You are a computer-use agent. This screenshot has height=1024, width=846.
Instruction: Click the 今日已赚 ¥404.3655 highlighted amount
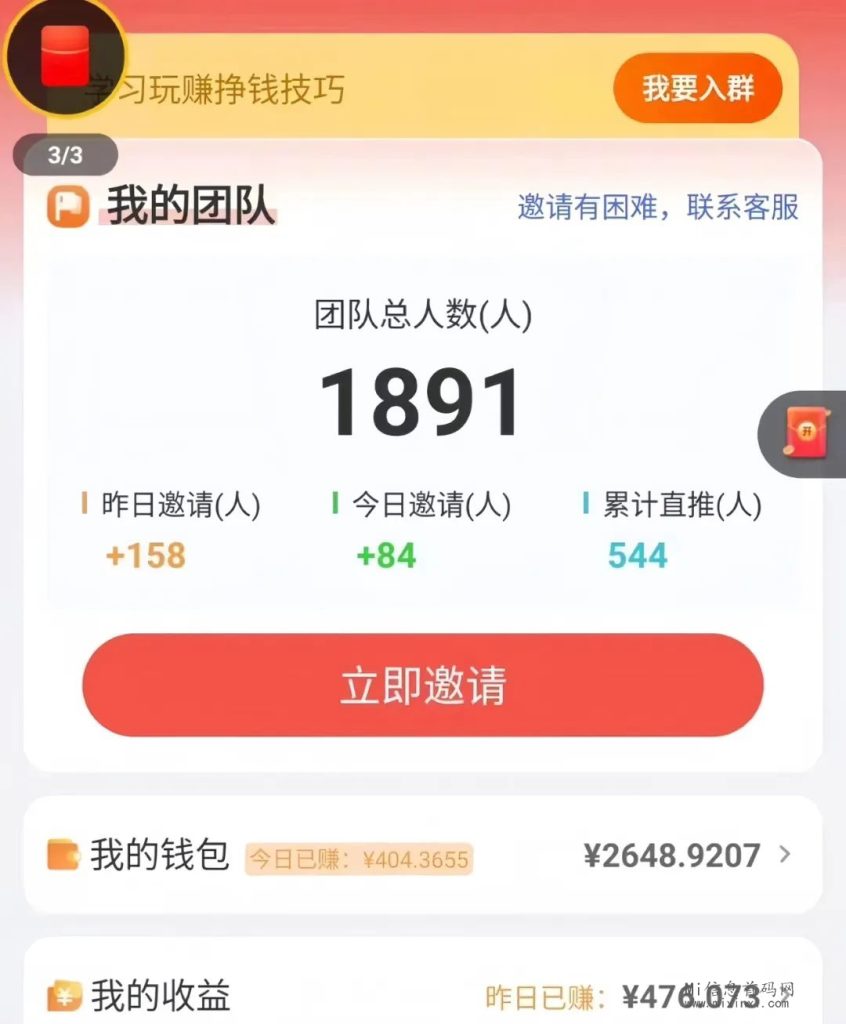[360, 858]
